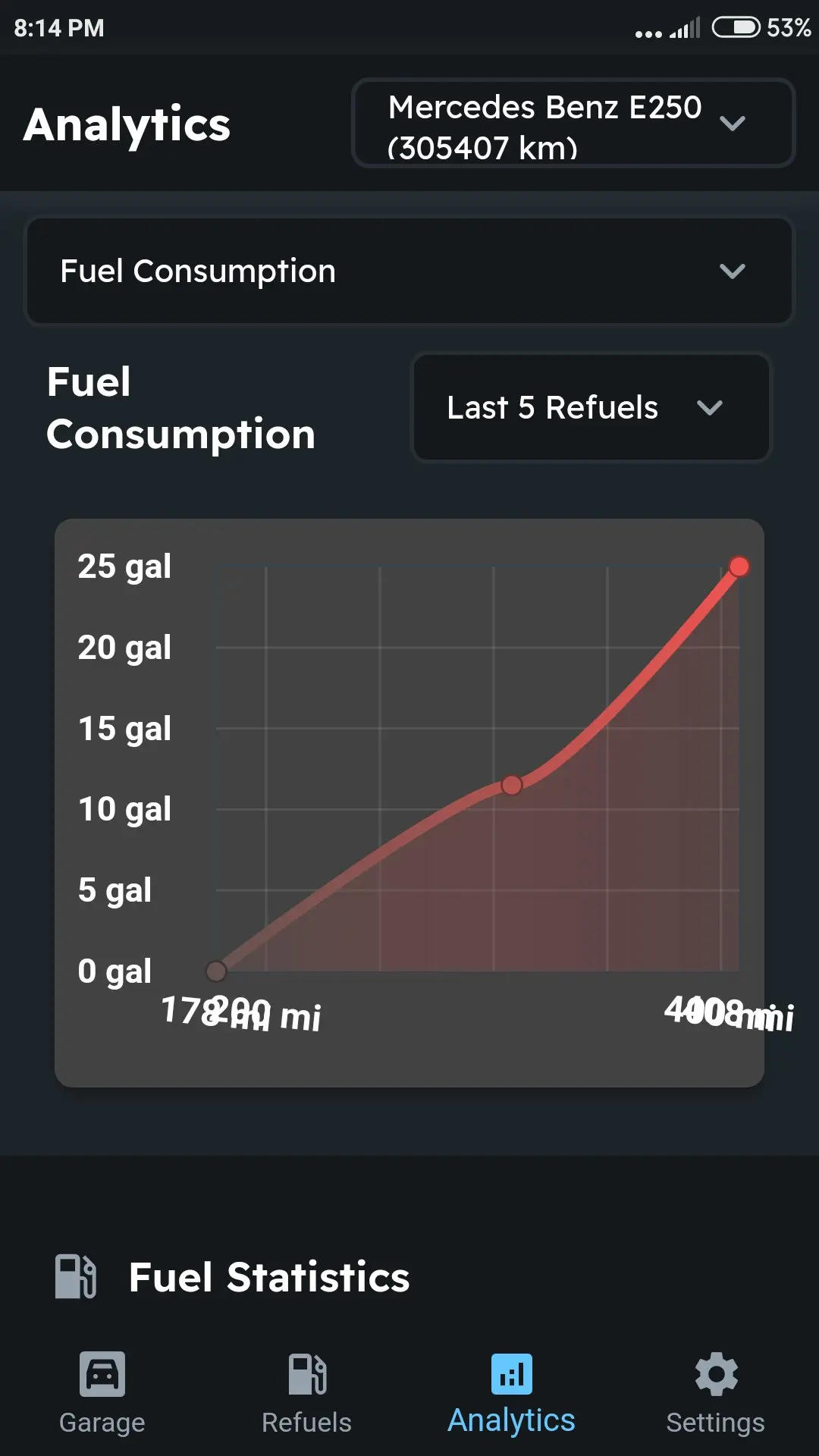Tap the middle data point on the chart
Image resolution: width=819 pixels, height=1456 pixels.
512,785
